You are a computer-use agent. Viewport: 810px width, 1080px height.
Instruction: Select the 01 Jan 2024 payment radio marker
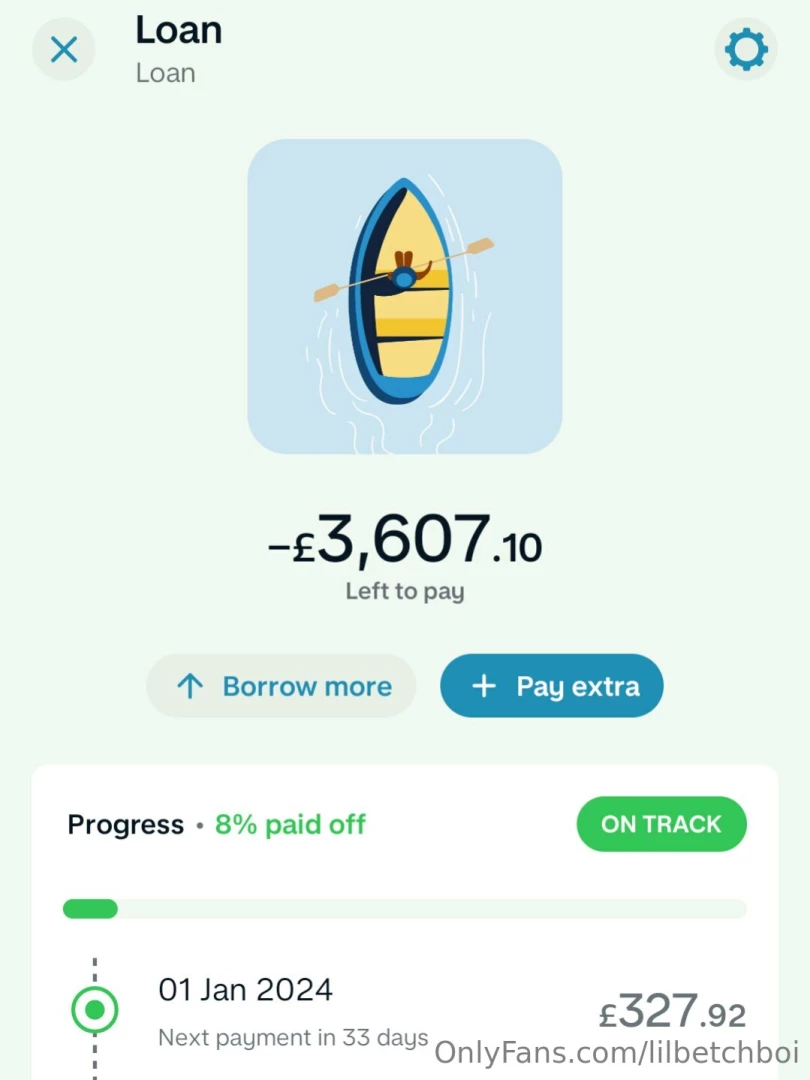pos(95,1009)
